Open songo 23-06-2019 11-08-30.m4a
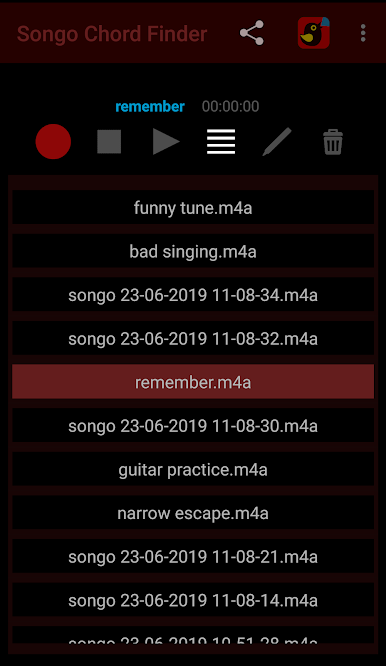This screenshot has width=386, height=666. click(193, 426)
